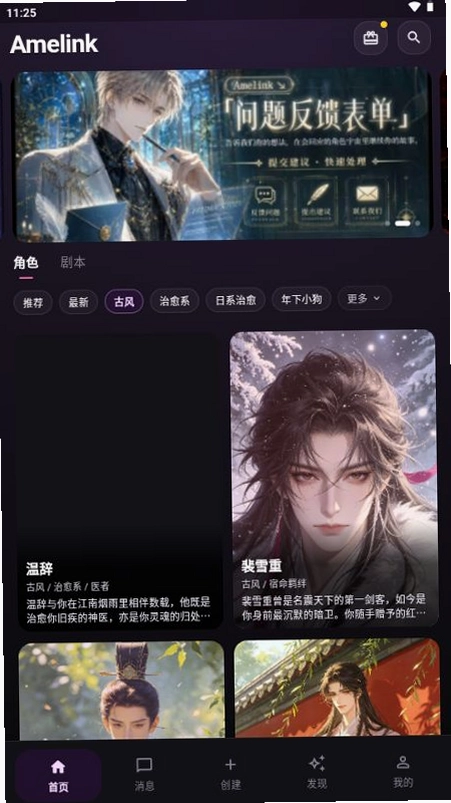
Task: Choose the 年下小狗 chip
Action: pyautogui.click(x=302, y=300)
